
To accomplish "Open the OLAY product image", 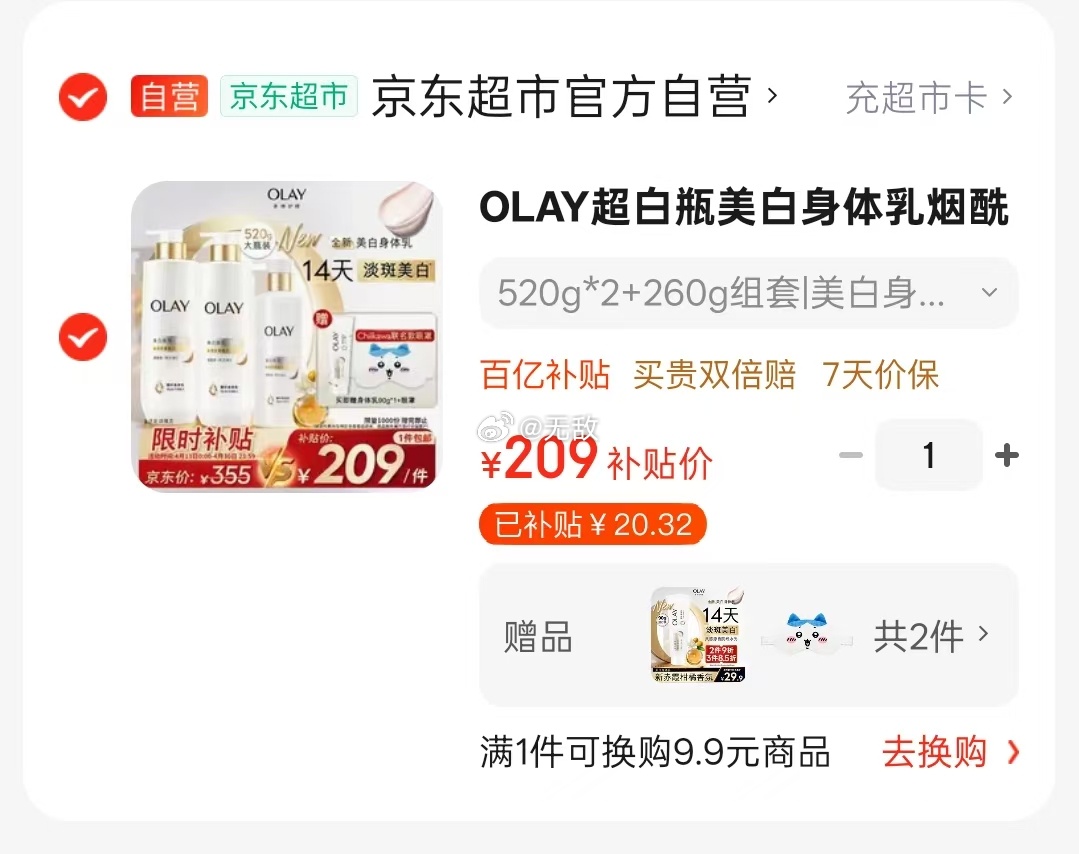I will [285, 336].
